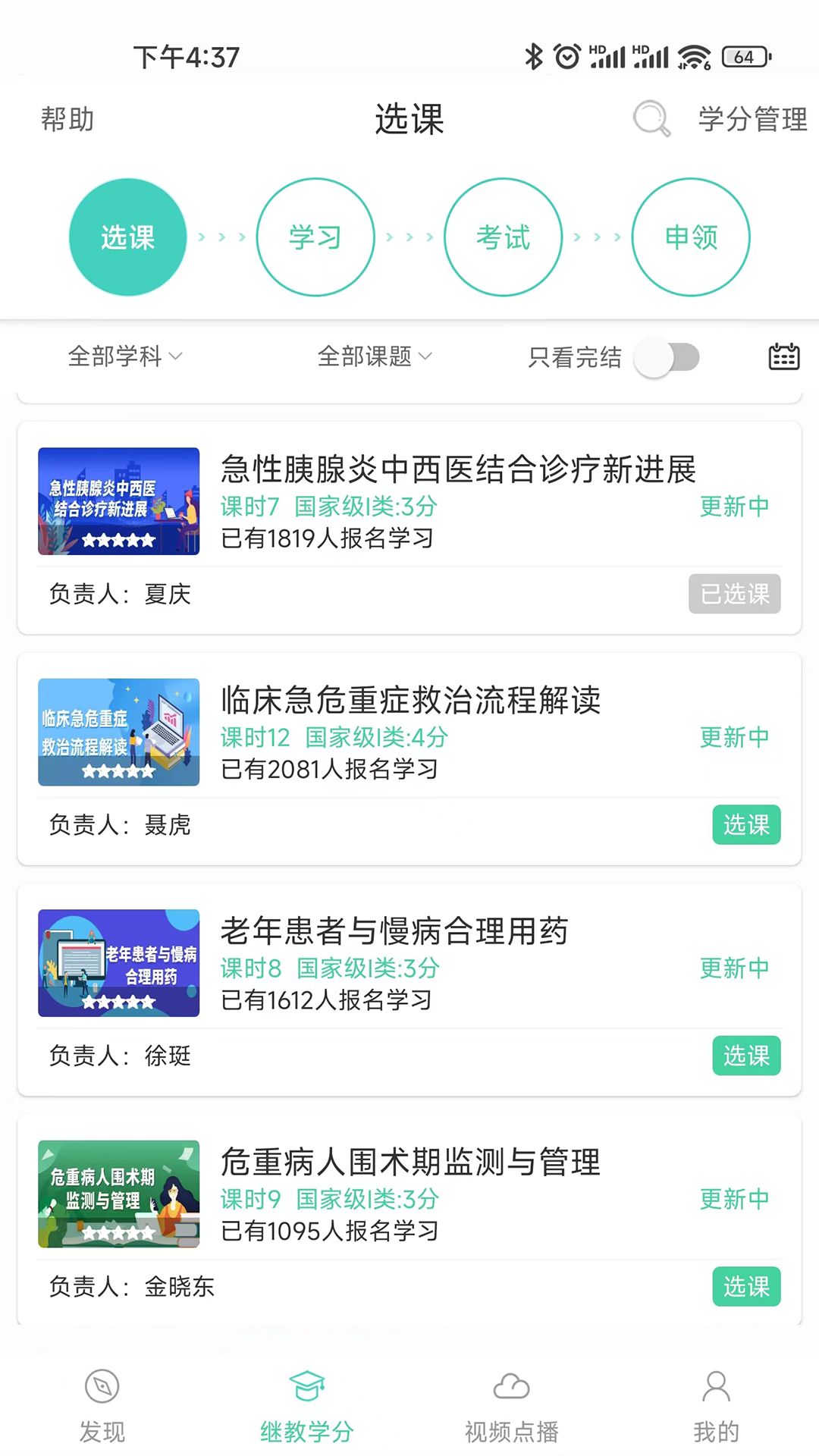The width and height of the screenshot is (819, 1456).
Task: Select the 选课 step circle
Action: point(127,237)
